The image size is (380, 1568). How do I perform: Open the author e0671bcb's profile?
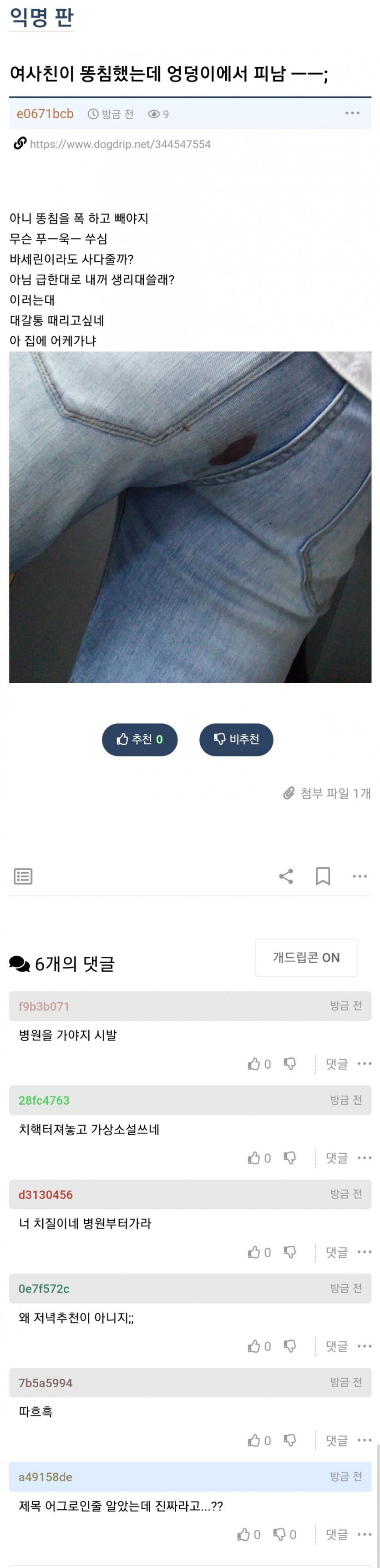click(45, 114)
